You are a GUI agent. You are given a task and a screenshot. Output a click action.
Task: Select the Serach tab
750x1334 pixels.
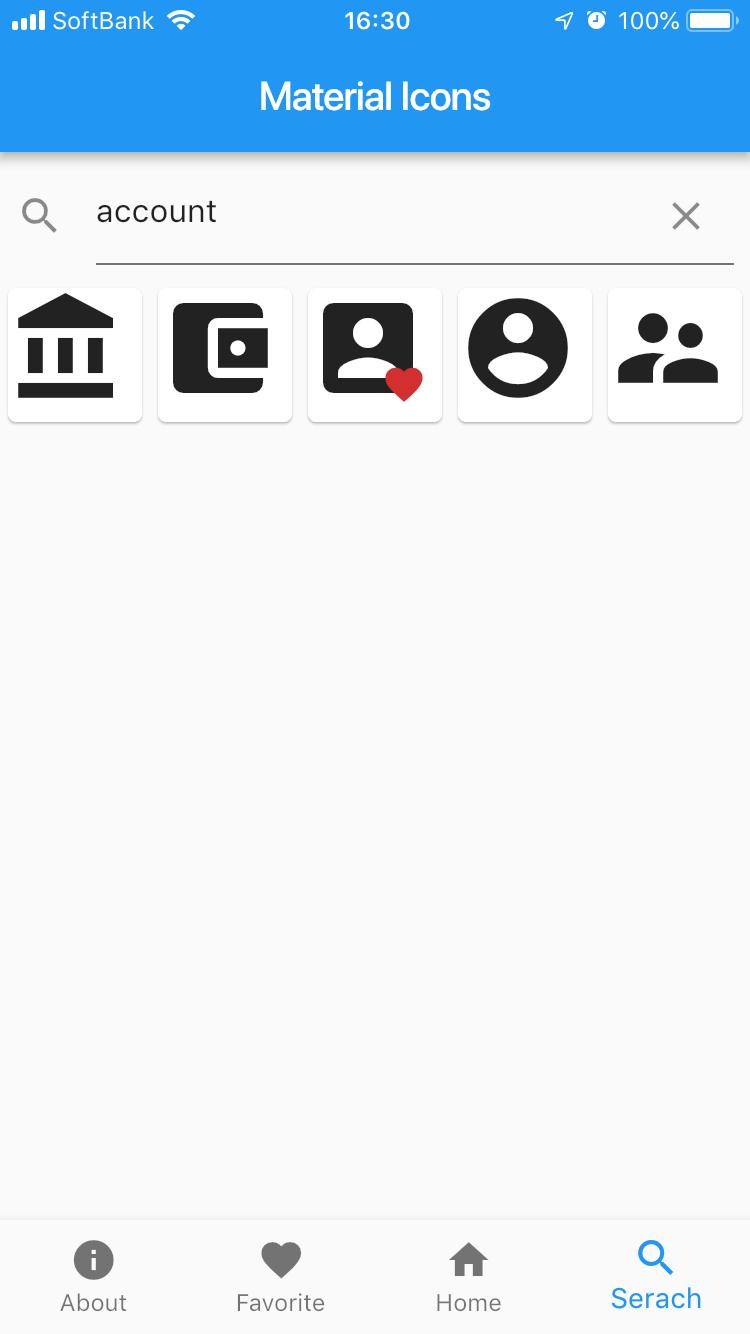coord(656,1277)
